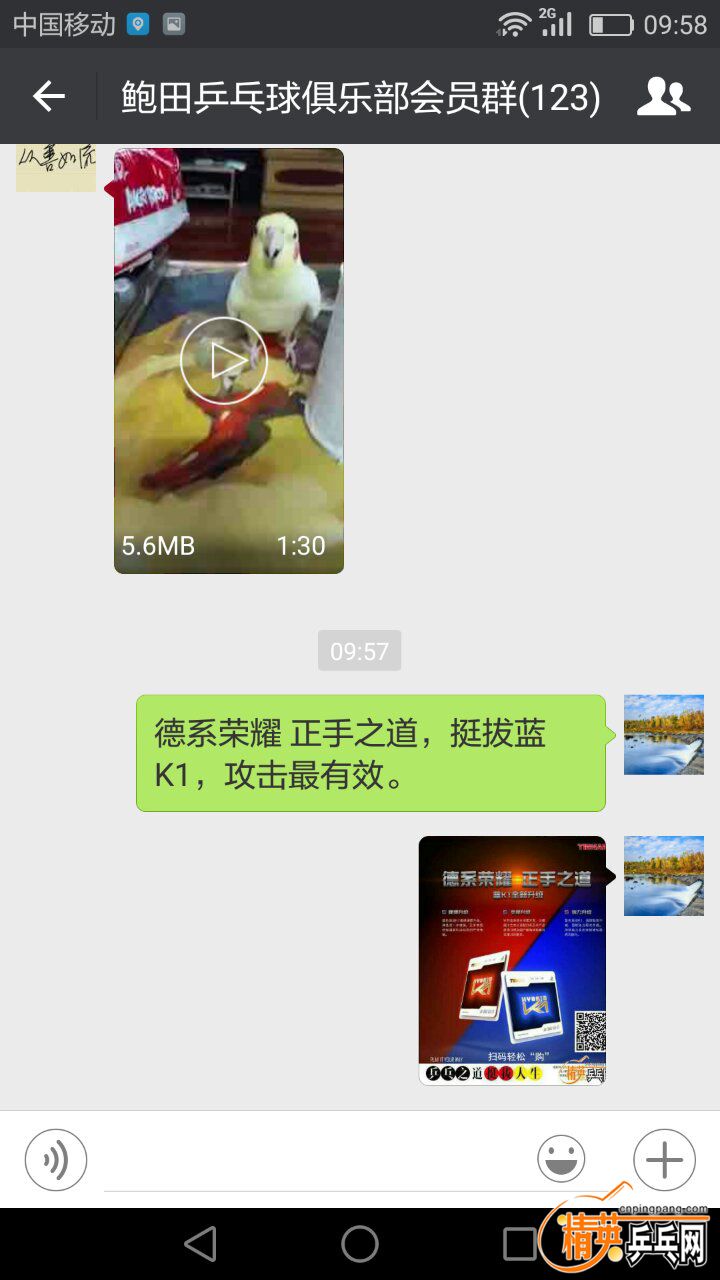The image size is (720, 1280).
Task: Open the sent poster image
Action: tap(512, 960)
